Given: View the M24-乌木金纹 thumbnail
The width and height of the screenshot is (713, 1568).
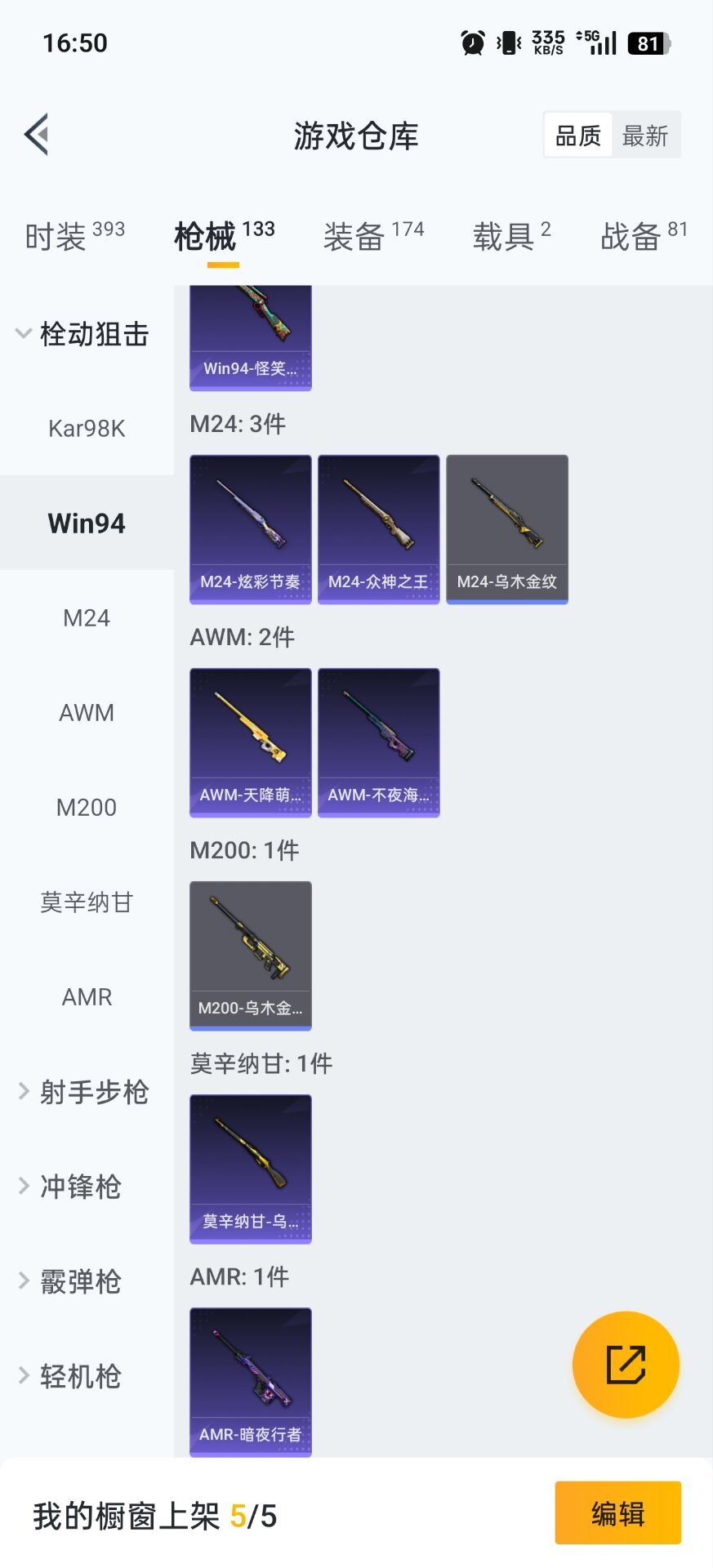Looking at the screenshot, I should (x=506, y=529).
